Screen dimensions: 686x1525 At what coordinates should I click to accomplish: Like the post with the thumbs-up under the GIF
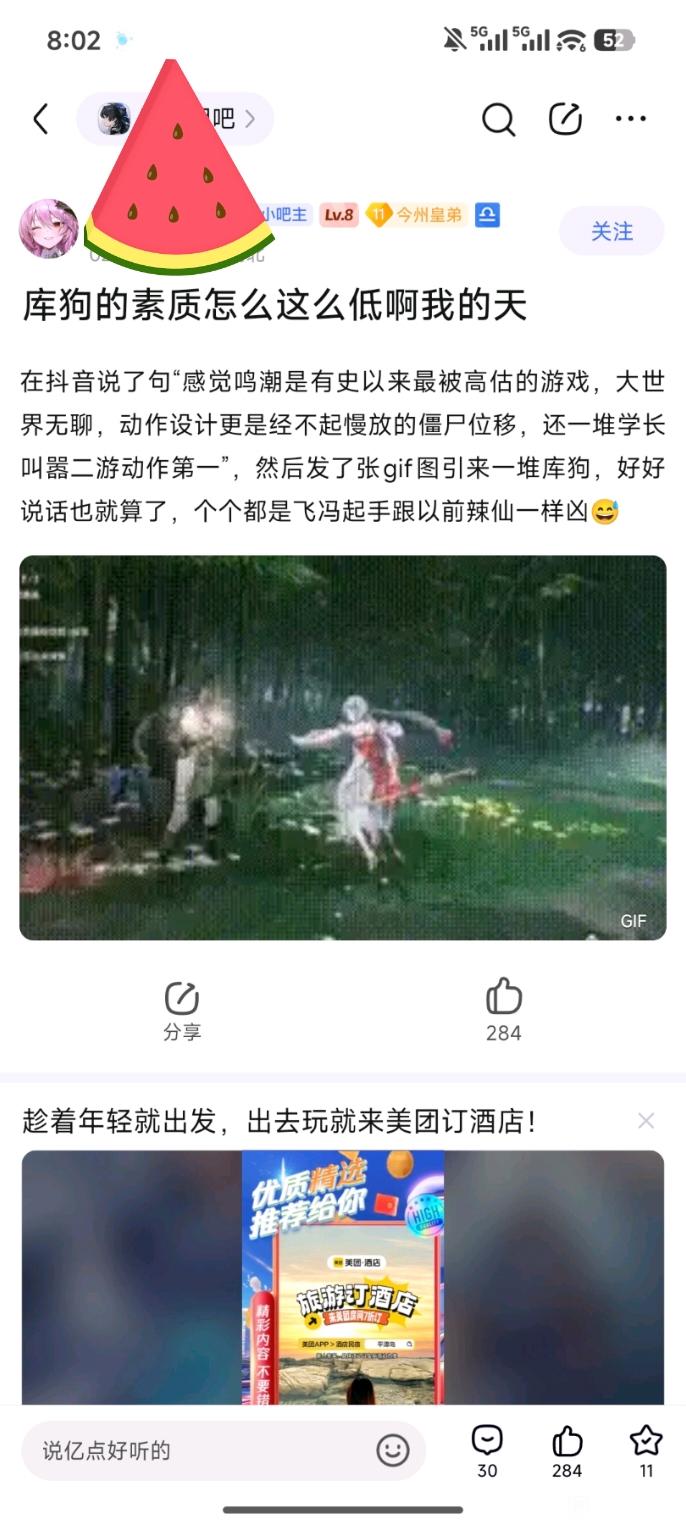point(504,1012)
